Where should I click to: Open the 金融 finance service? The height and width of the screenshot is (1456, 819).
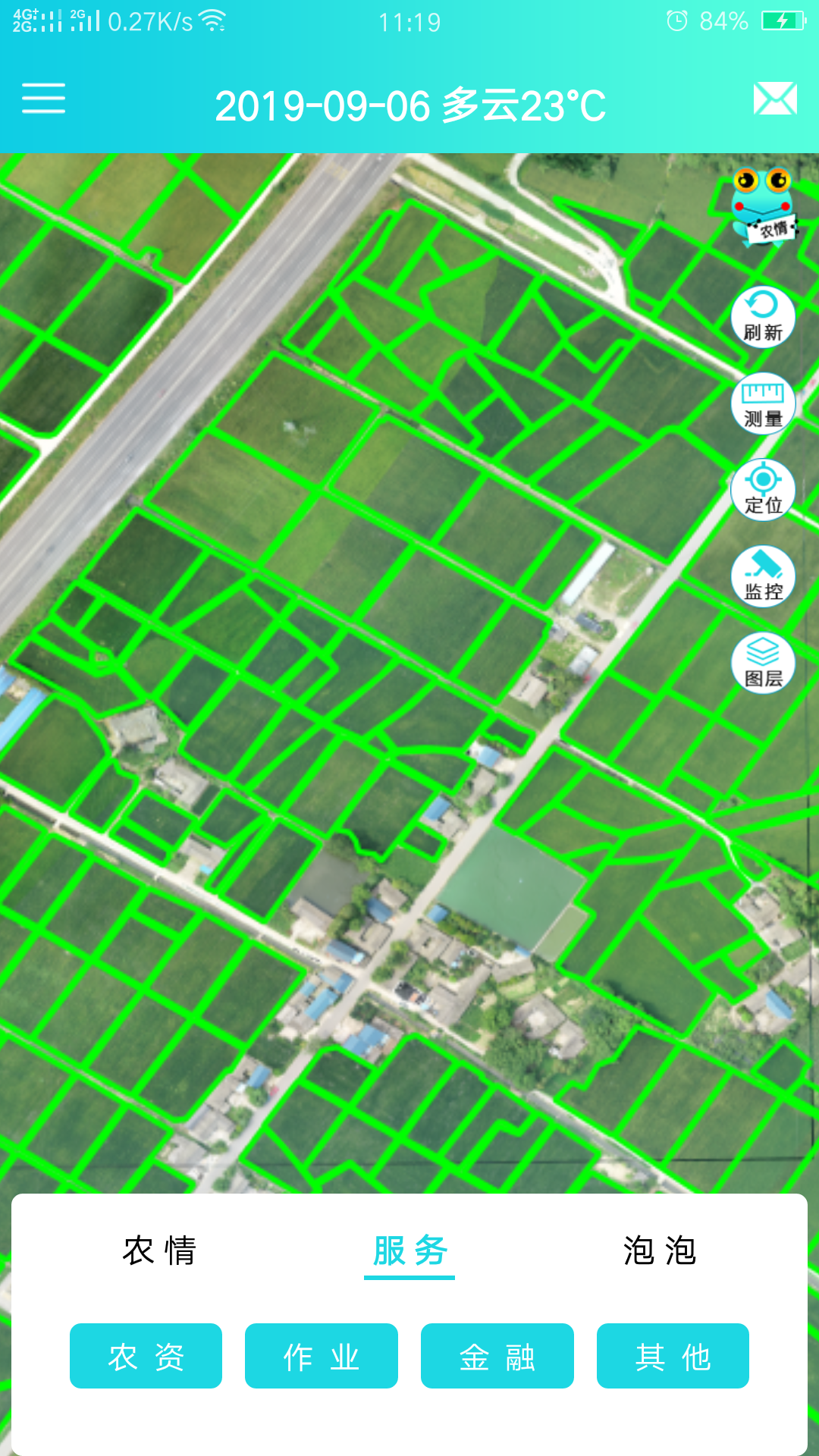click(497, 1356)
